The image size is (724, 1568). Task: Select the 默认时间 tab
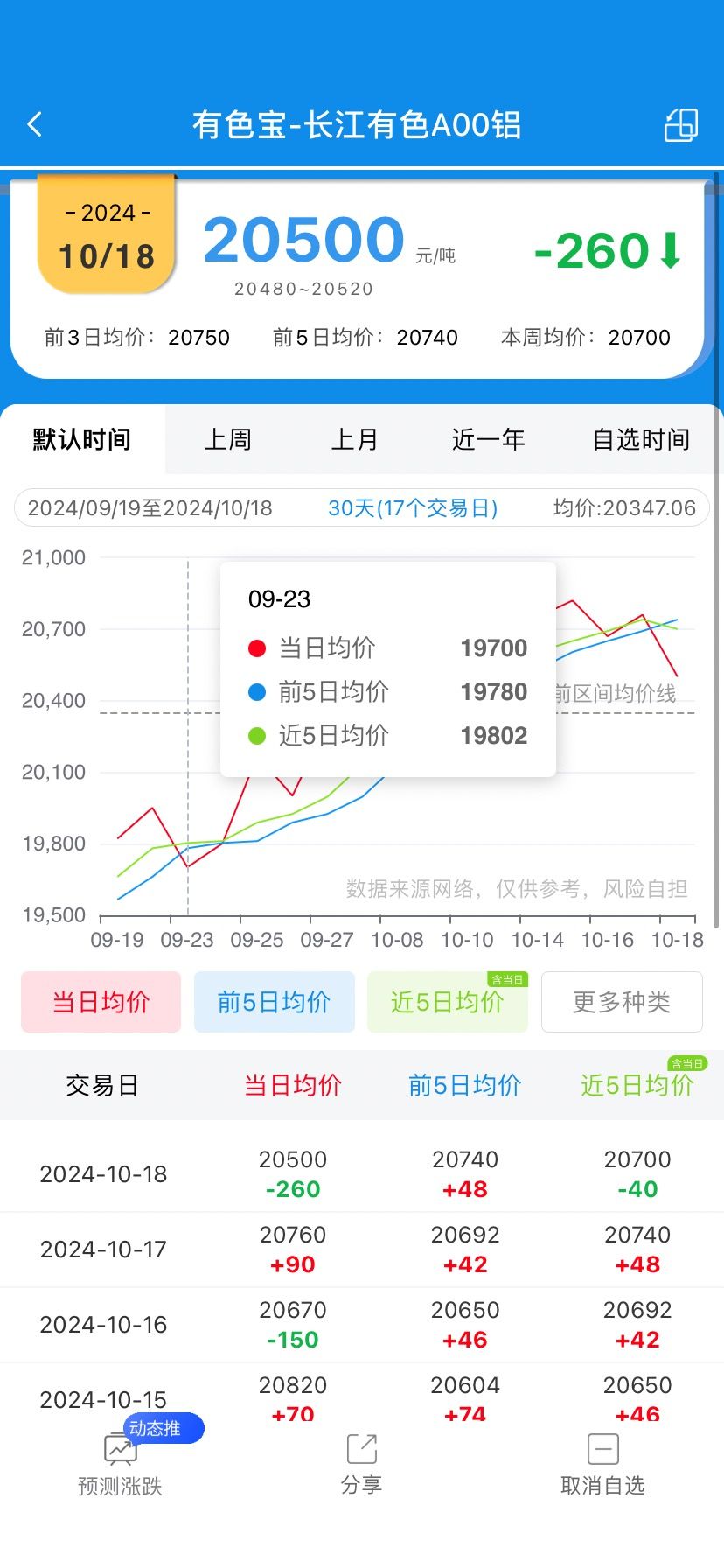coord(82,439)
